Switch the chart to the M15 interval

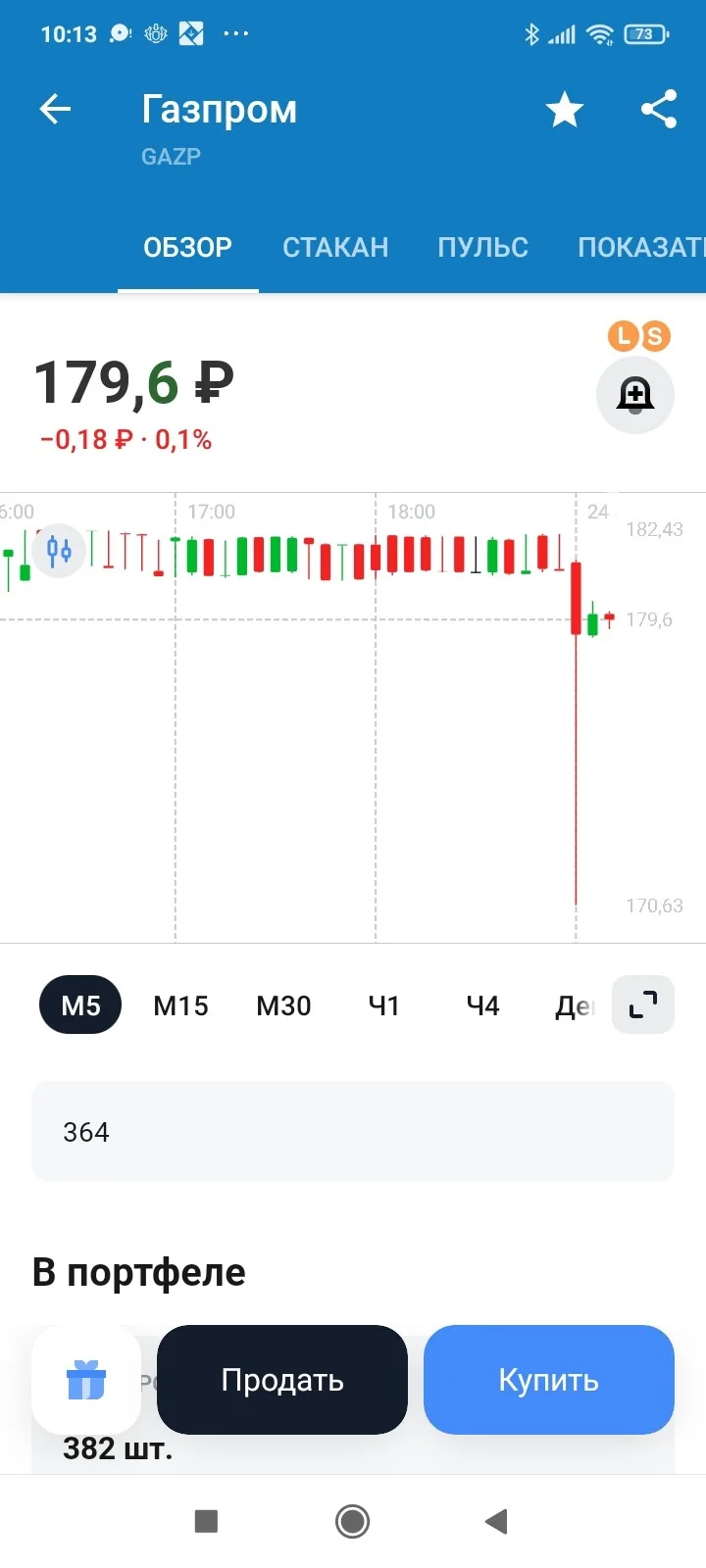coord(181,1005)
